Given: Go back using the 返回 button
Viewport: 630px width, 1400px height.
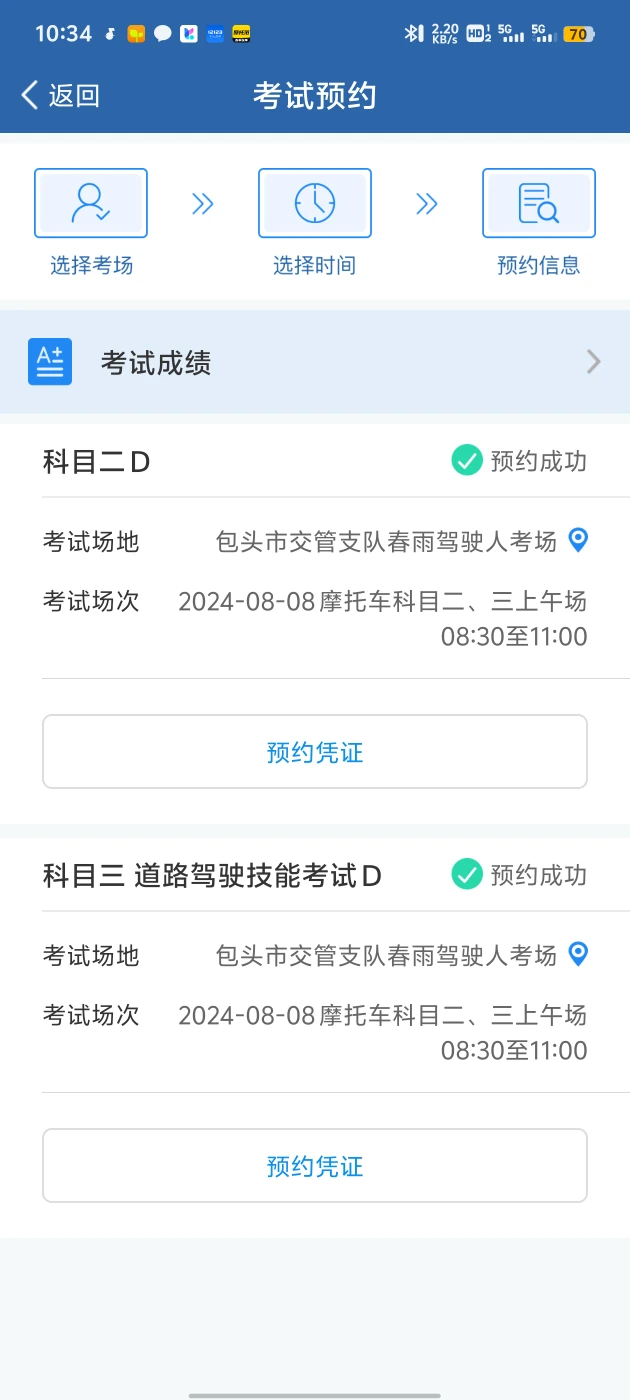Looking at the screenshot, I should [x=60, y=96].
